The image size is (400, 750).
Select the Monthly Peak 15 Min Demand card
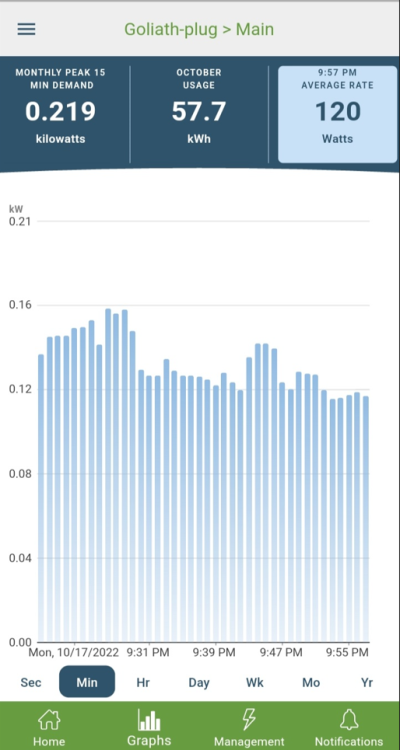(60, 109)
